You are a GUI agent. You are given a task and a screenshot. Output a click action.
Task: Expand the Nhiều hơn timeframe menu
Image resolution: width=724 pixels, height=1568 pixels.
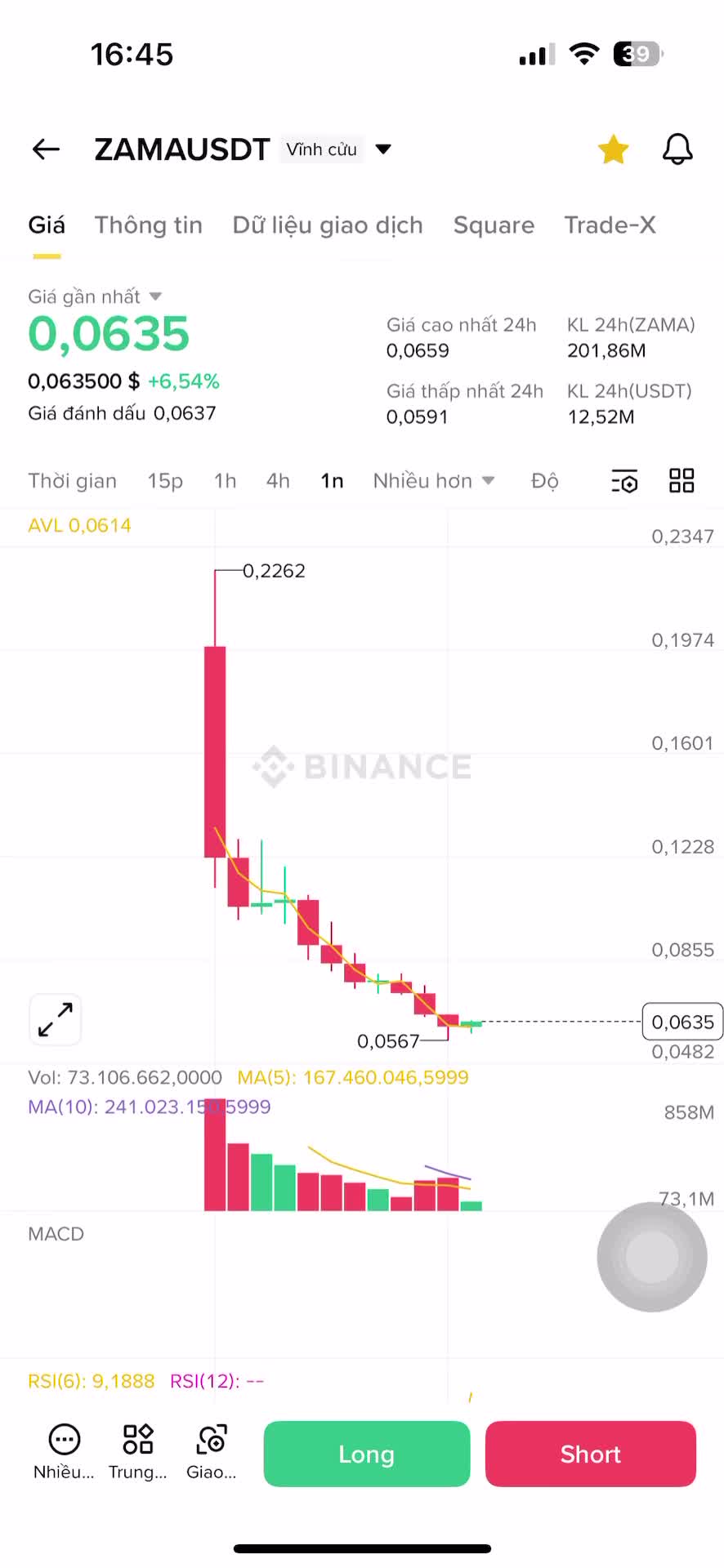click(433, 480)
